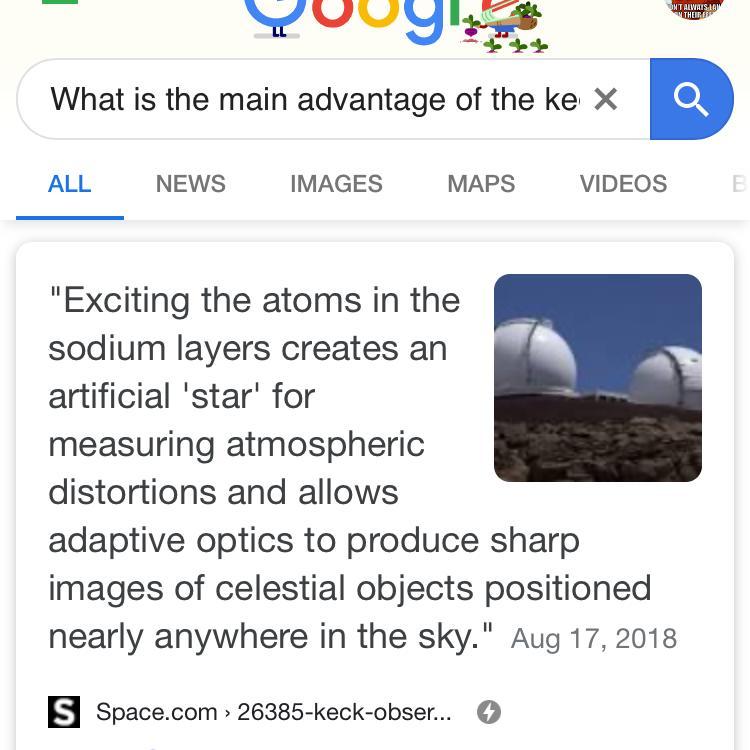750x750 pixels.
Task: Select the All results tab
Action: coord(70,184)
